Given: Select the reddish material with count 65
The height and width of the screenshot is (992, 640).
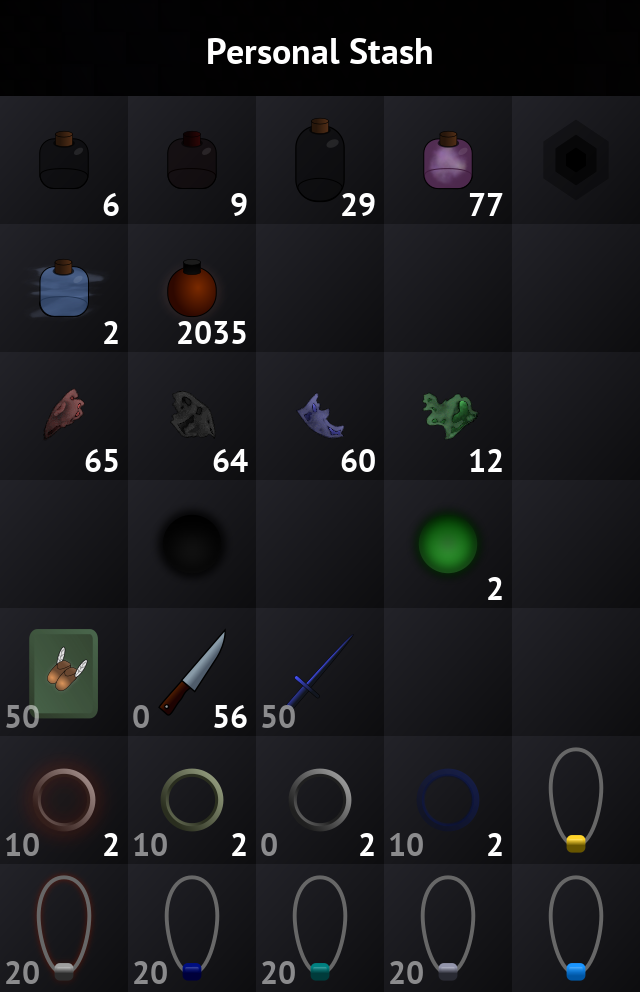Looking at the screenshot, I should point(64,416).
